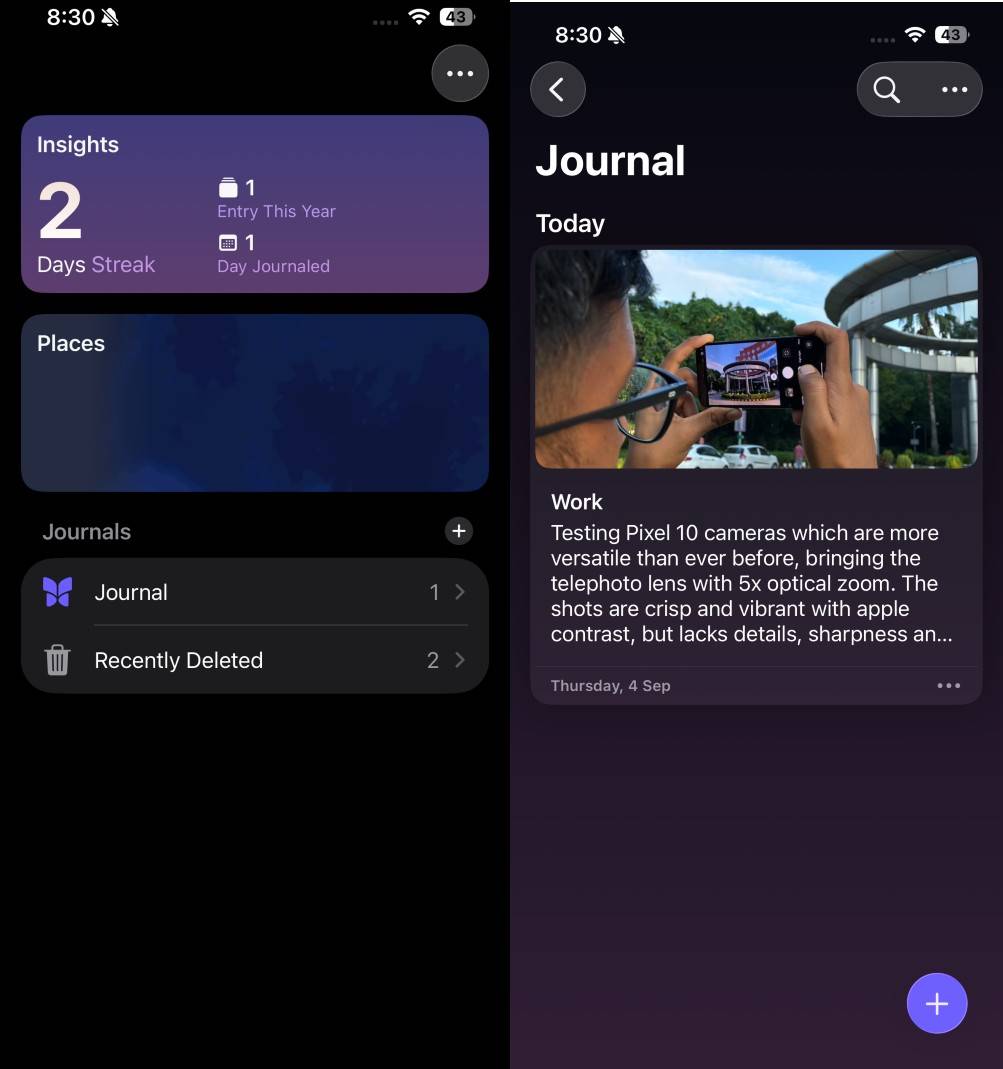
Task: Open the more options menu above Insights
Action: [x=460, y=74]
